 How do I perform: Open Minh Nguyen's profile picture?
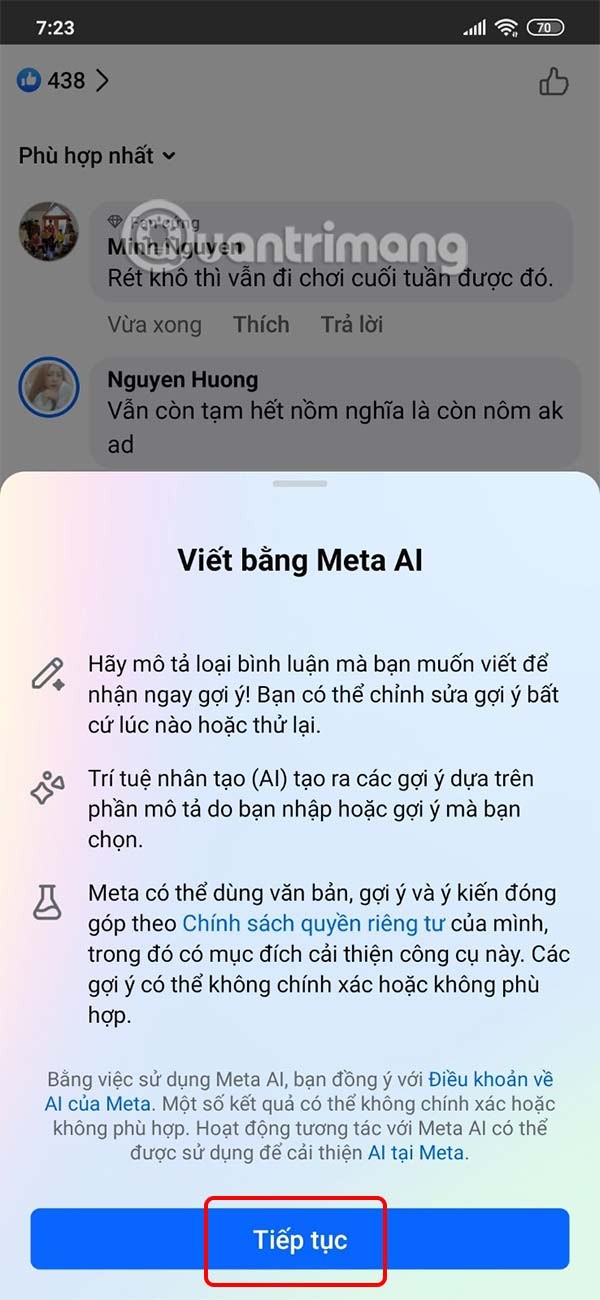(49, 232)
